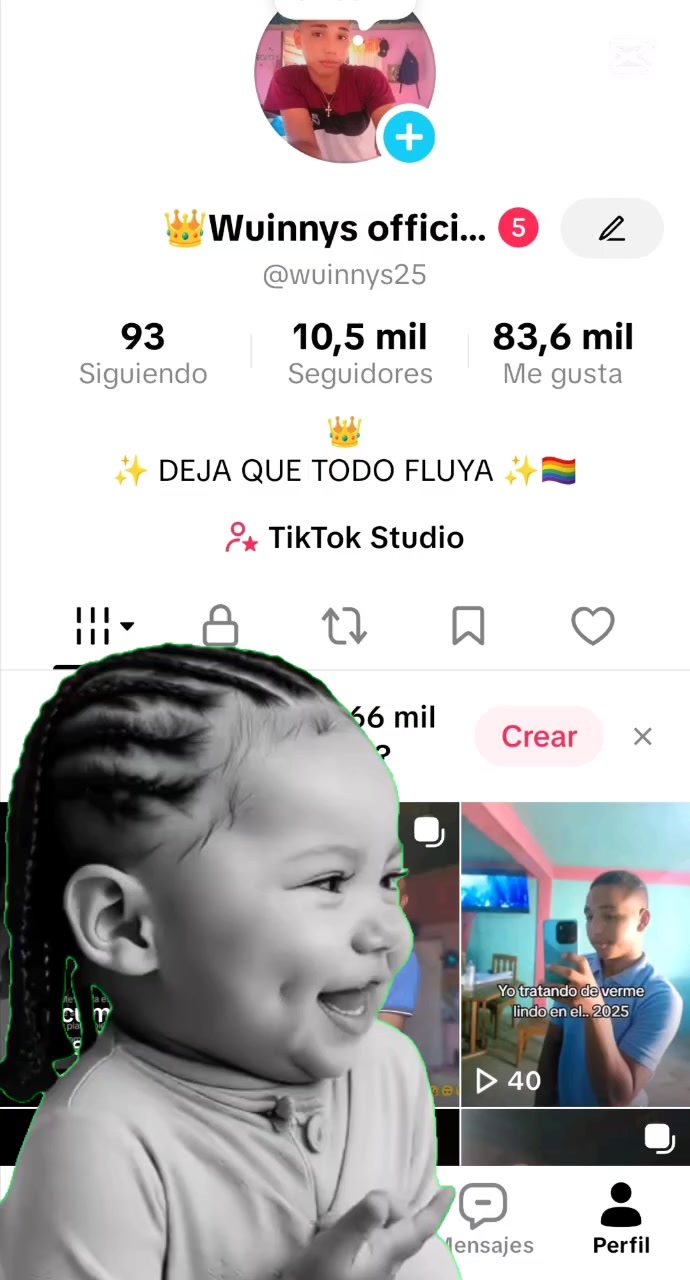Open the video 'Yo tratando de verme lindo'
Image resolution: width=690 pixels, height=1280 pixels.
[x=575, y=954]
